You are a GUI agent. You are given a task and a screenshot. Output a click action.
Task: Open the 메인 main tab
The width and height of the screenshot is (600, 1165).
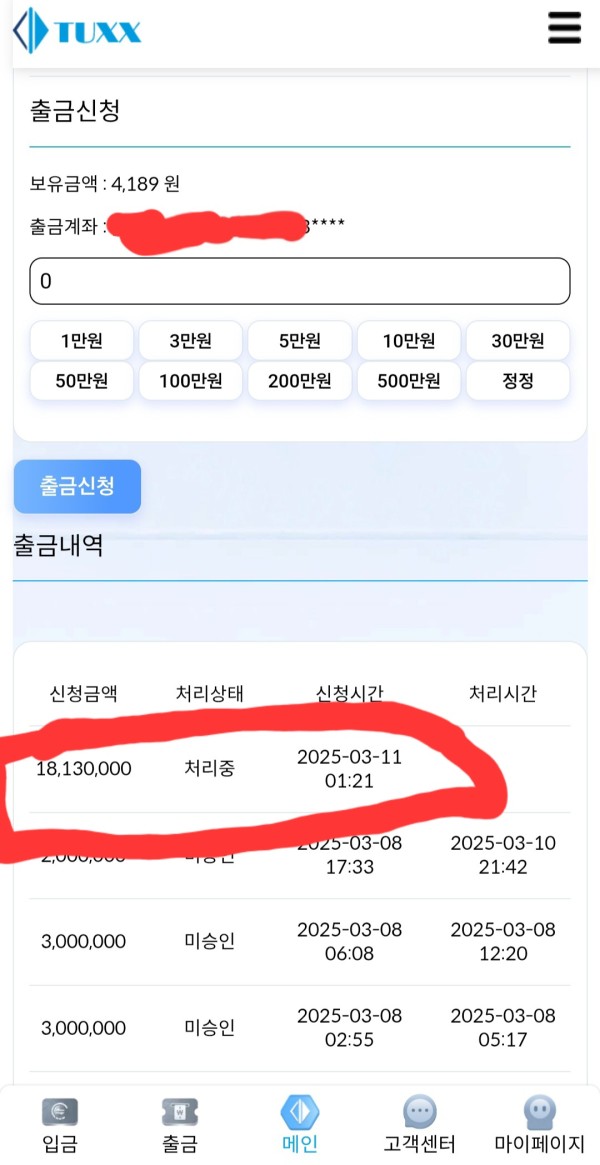[x=300, y=1125]
